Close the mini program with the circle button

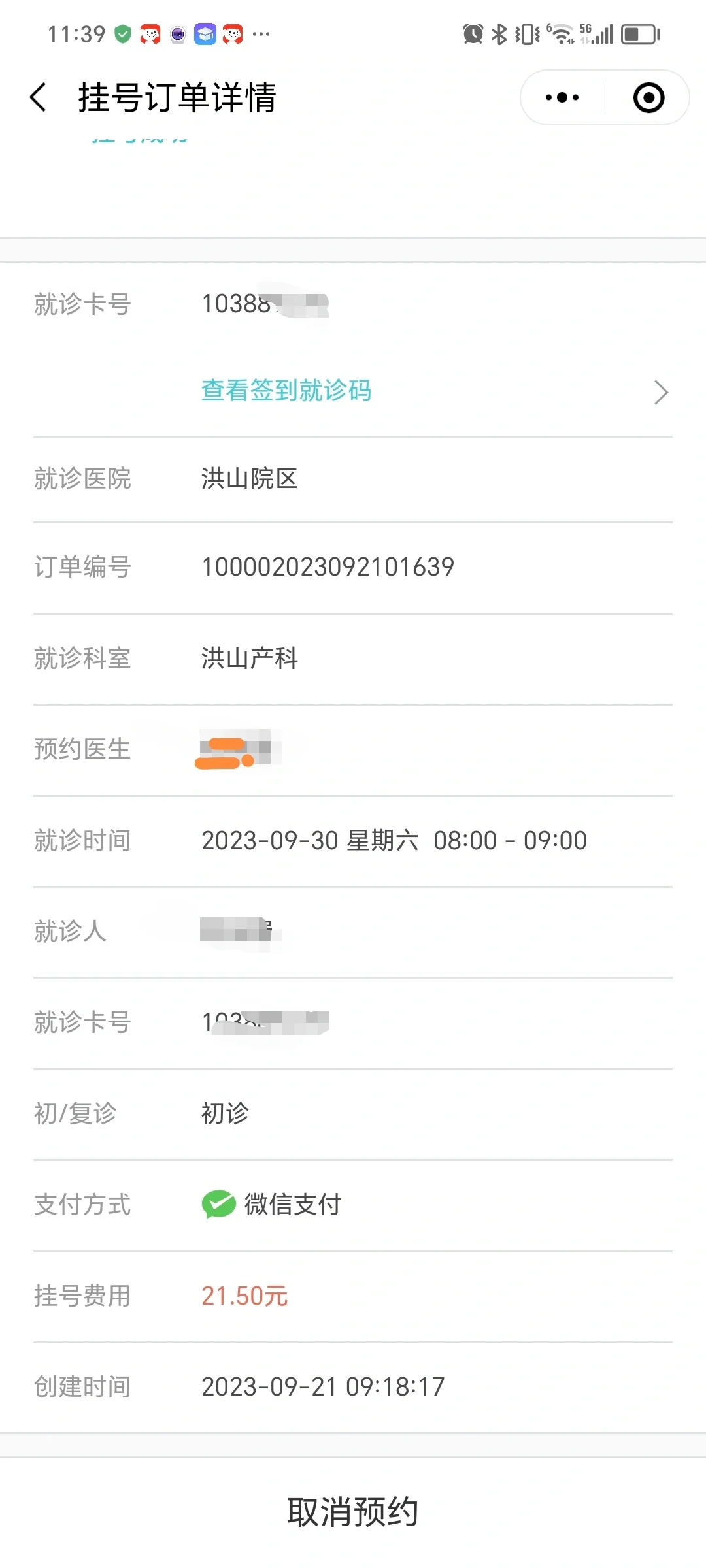click(x=648, y=97)
